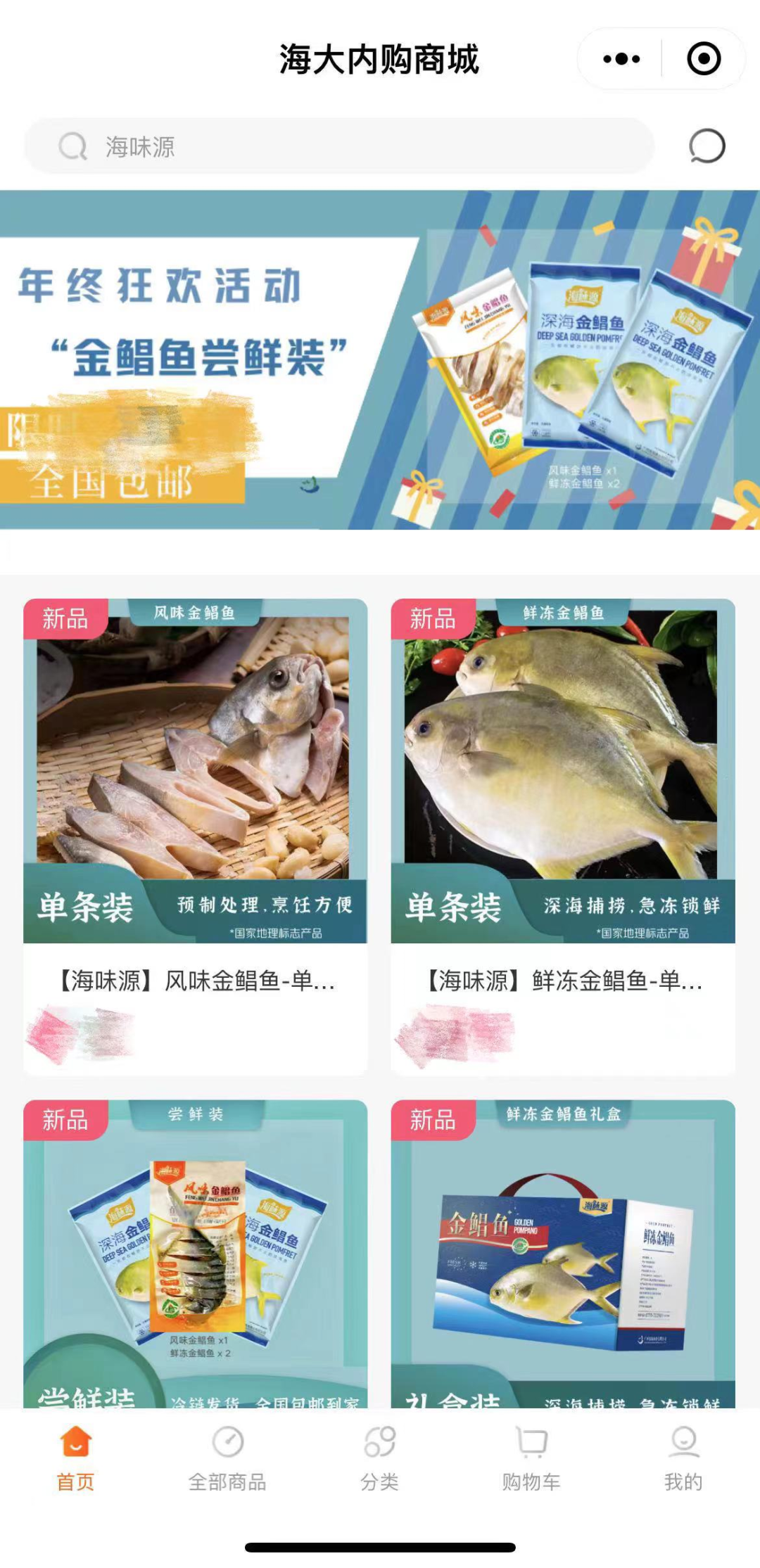Viewport: 760px width, 1568px height.
Task: Switch to the 分类 tab
Action: click(x=379, y=1458)
